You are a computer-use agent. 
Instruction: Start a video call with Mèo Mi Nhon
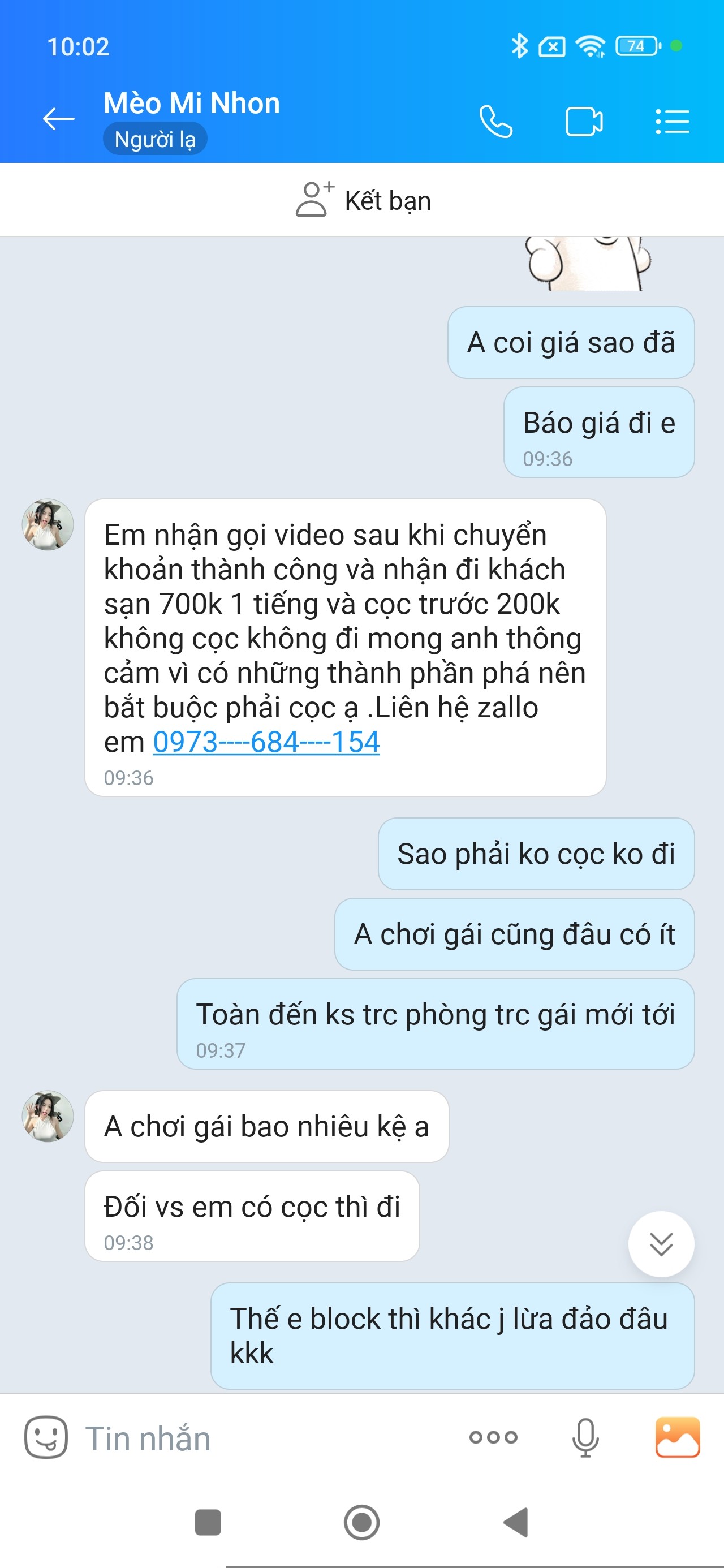coord(583,121)
